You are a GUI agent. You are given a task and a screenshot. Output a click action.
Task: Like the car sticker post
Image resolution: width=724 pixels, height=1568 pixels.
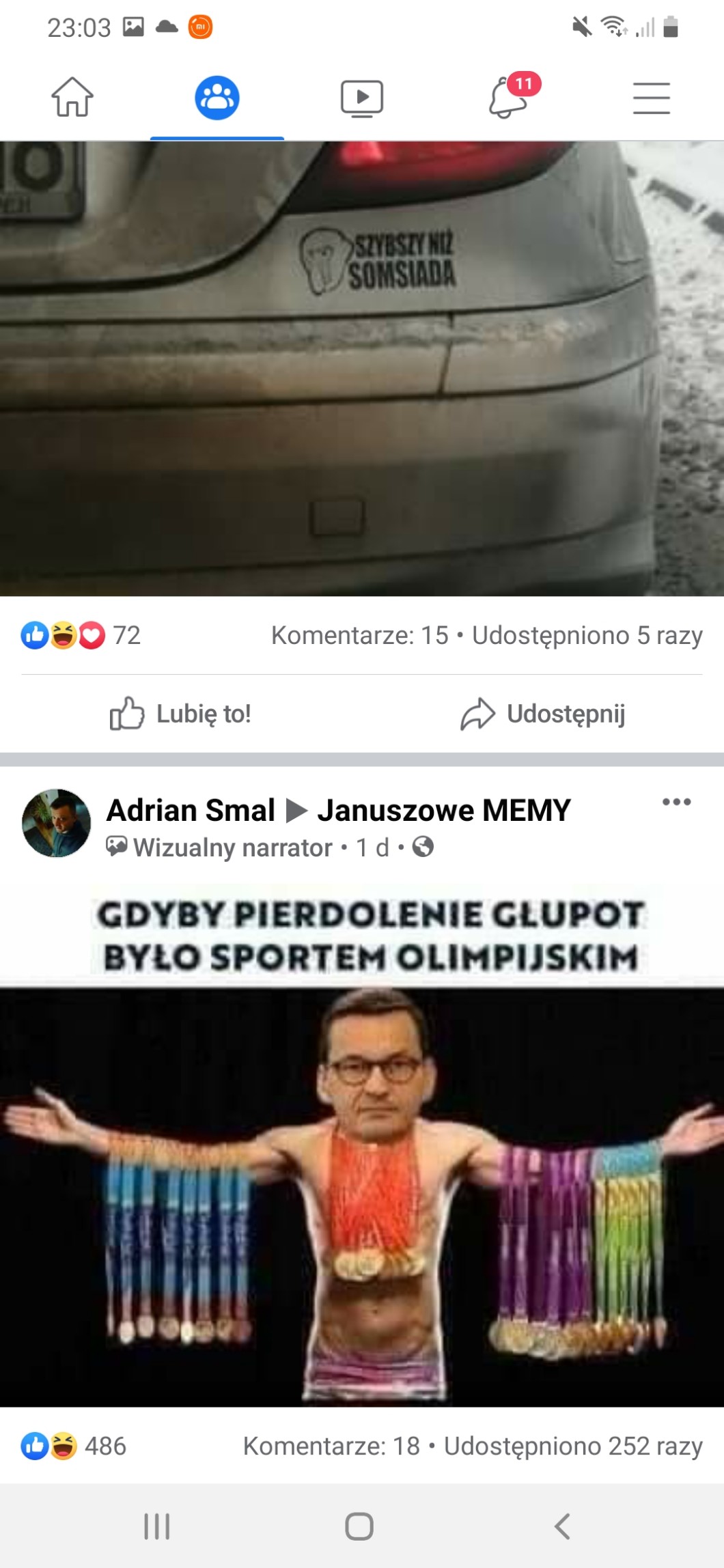point(181,714)
